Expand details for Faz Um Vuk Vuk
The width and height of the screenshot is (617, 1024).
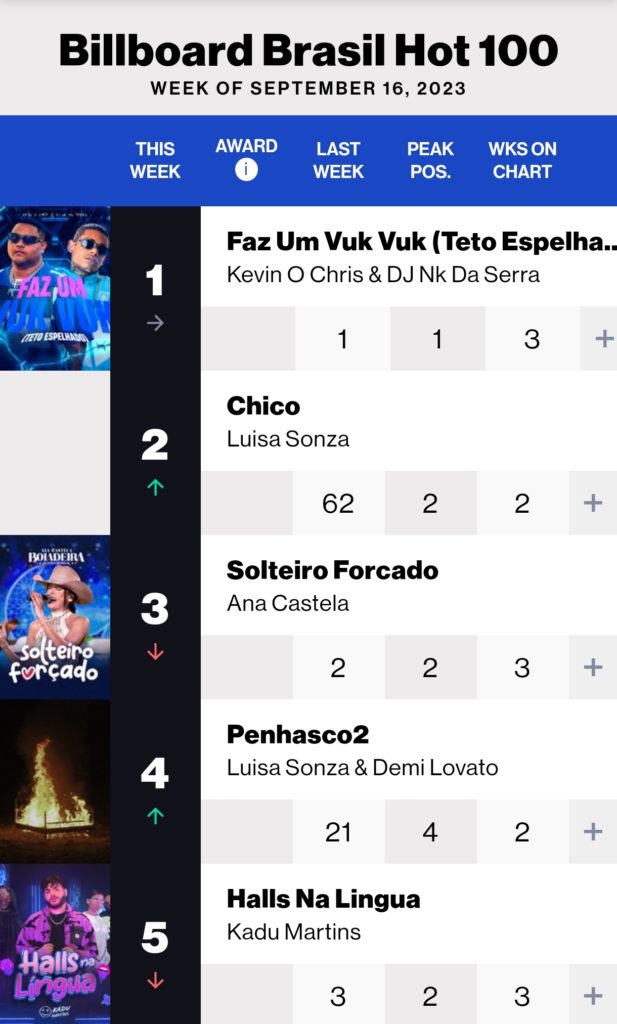(x=603, y=339)
